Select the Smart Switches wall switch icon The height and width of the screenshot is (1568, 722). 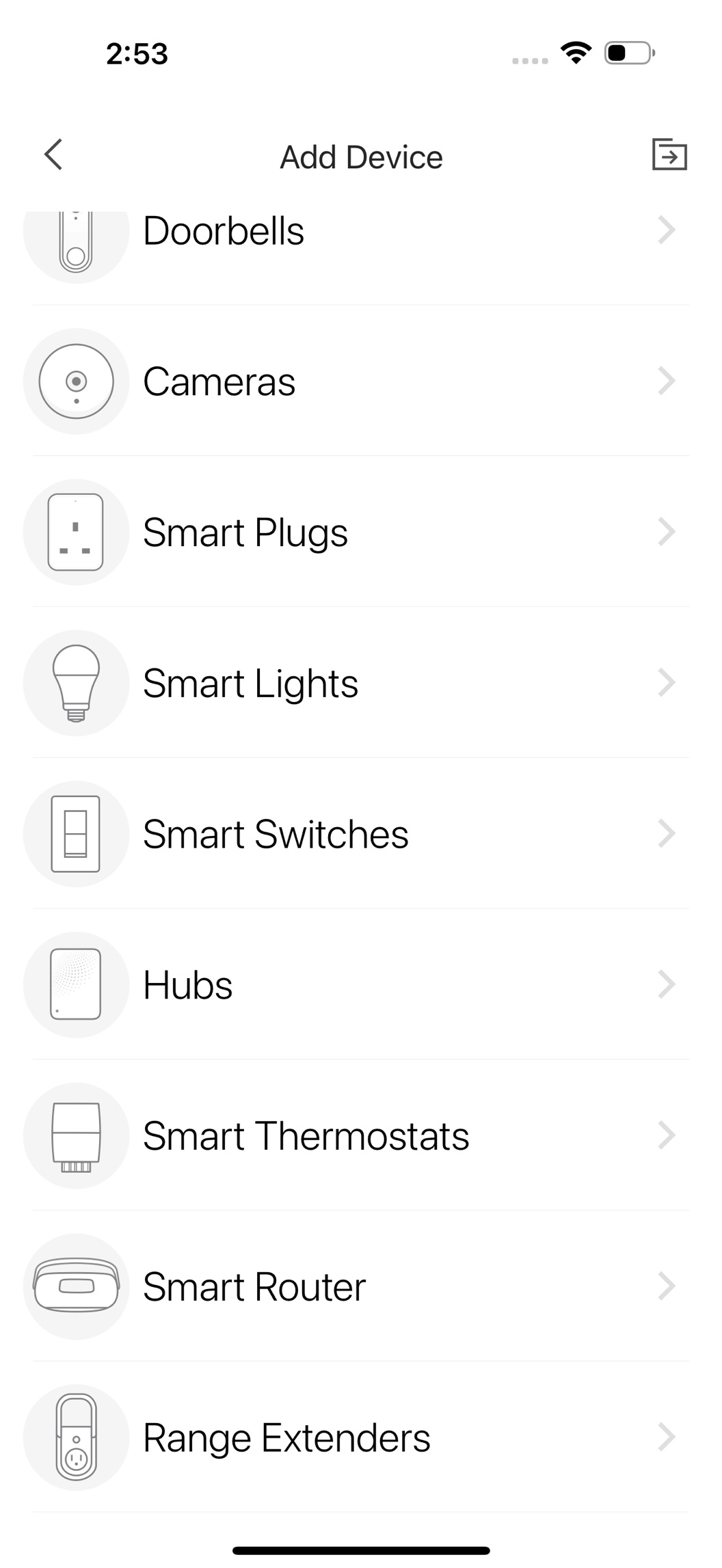pyautogui.click(x=77, y=833)
